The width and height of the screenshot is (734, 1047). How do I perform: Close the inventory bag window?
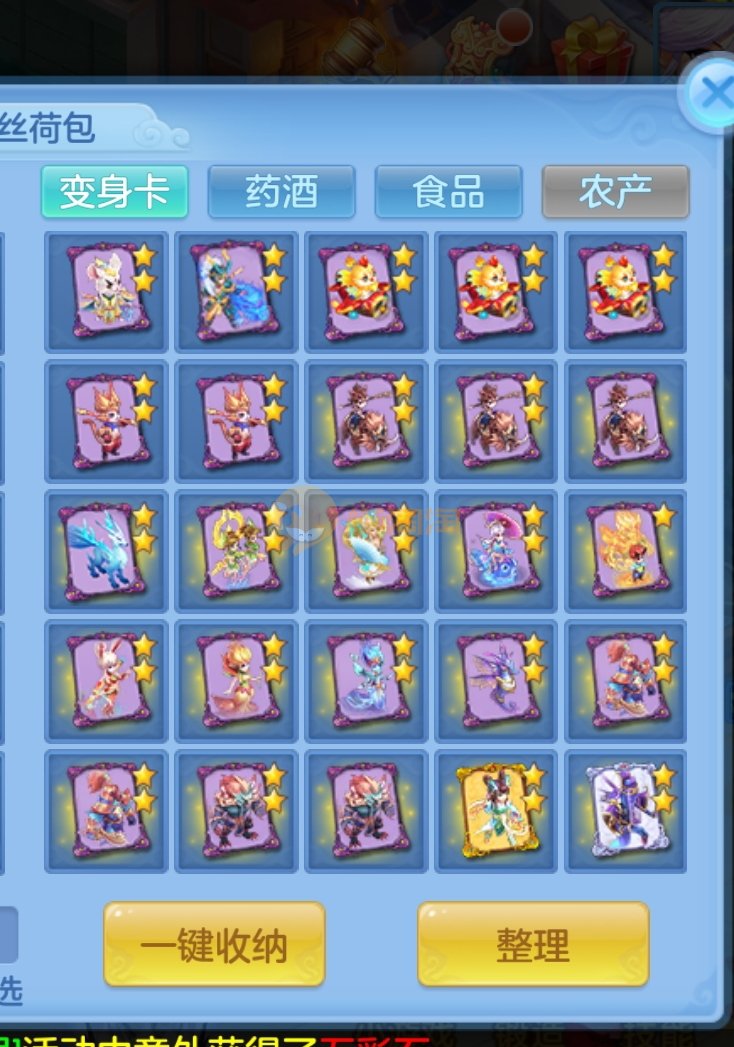[x=714, y=93]
